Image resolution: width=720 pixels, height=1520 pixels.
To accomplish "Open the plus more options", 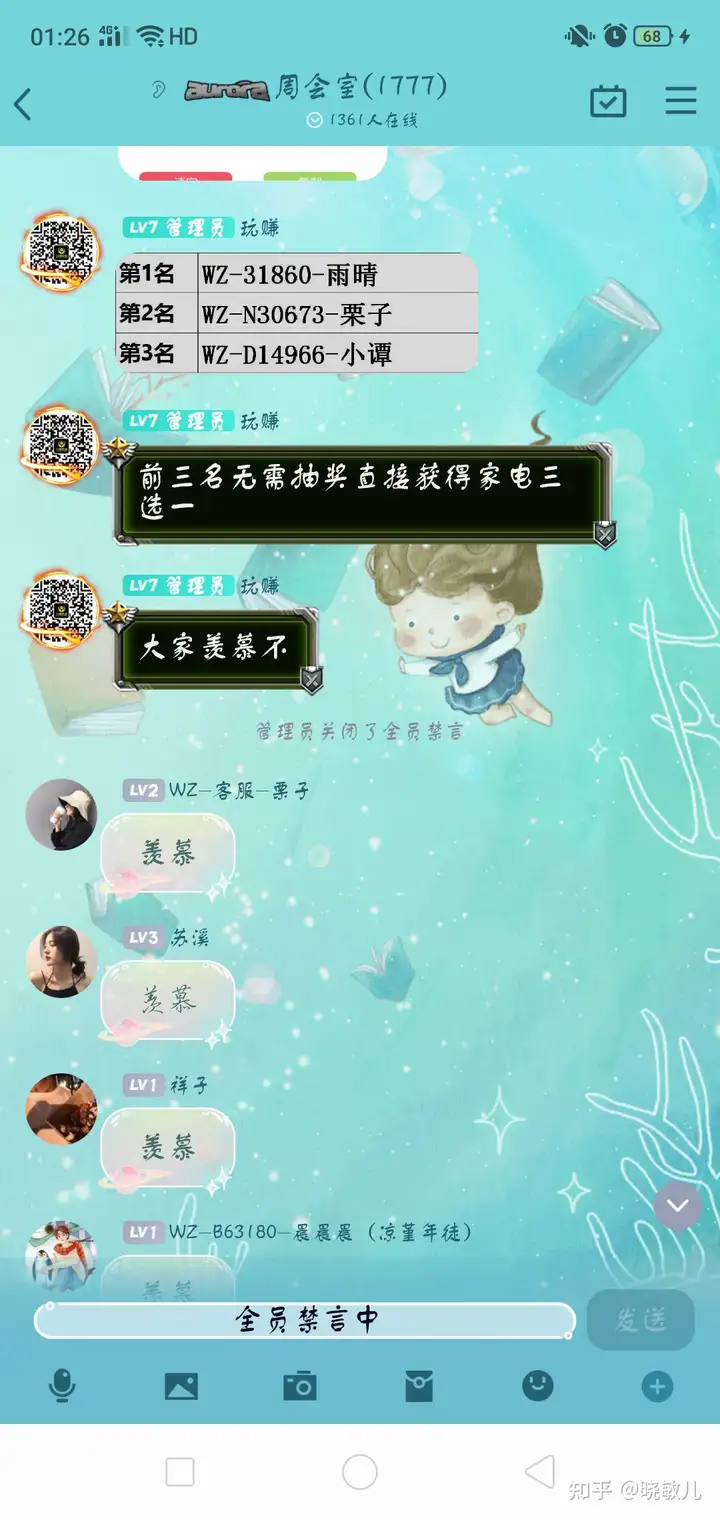I will pyautogui.click(x=657, y=1386).
